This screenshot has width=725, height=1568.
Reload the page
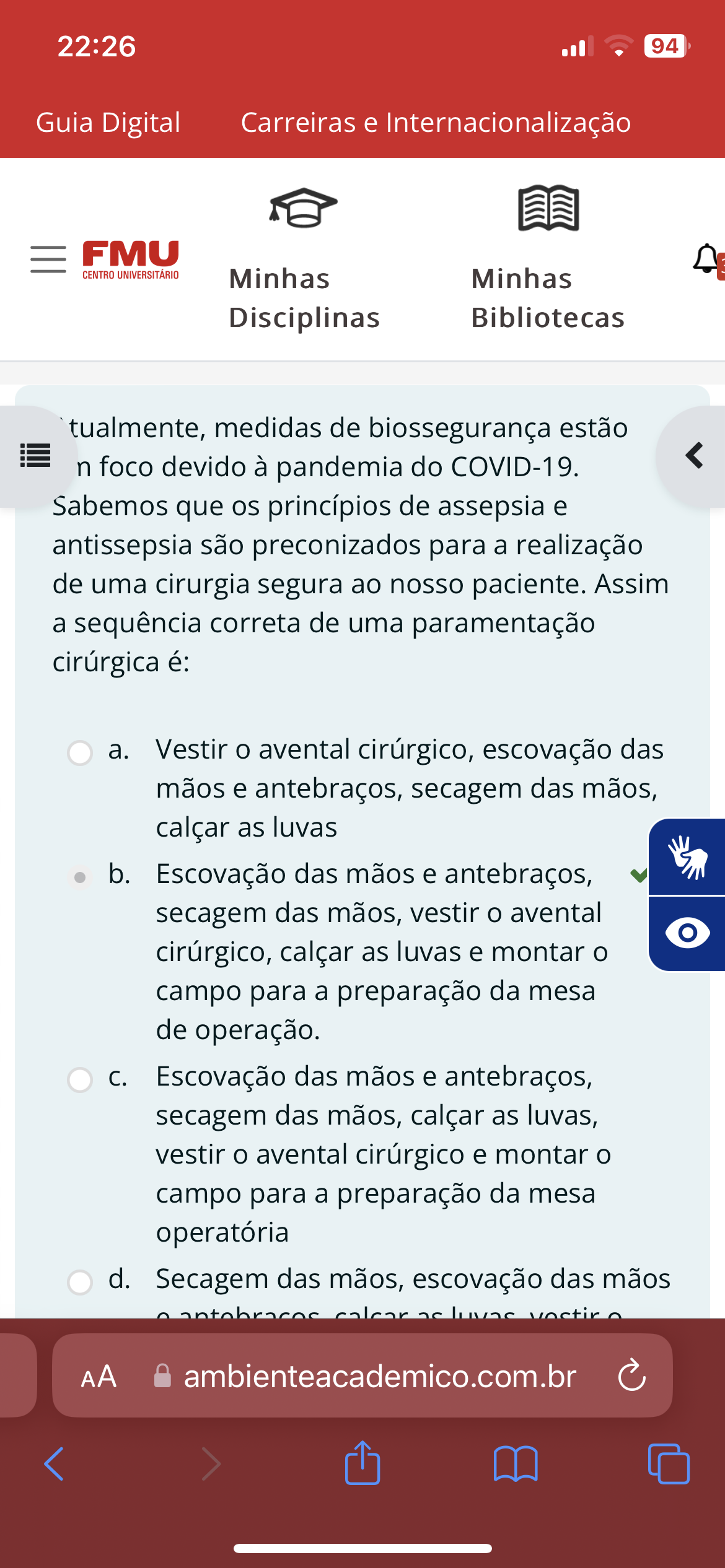(631, 1375)
